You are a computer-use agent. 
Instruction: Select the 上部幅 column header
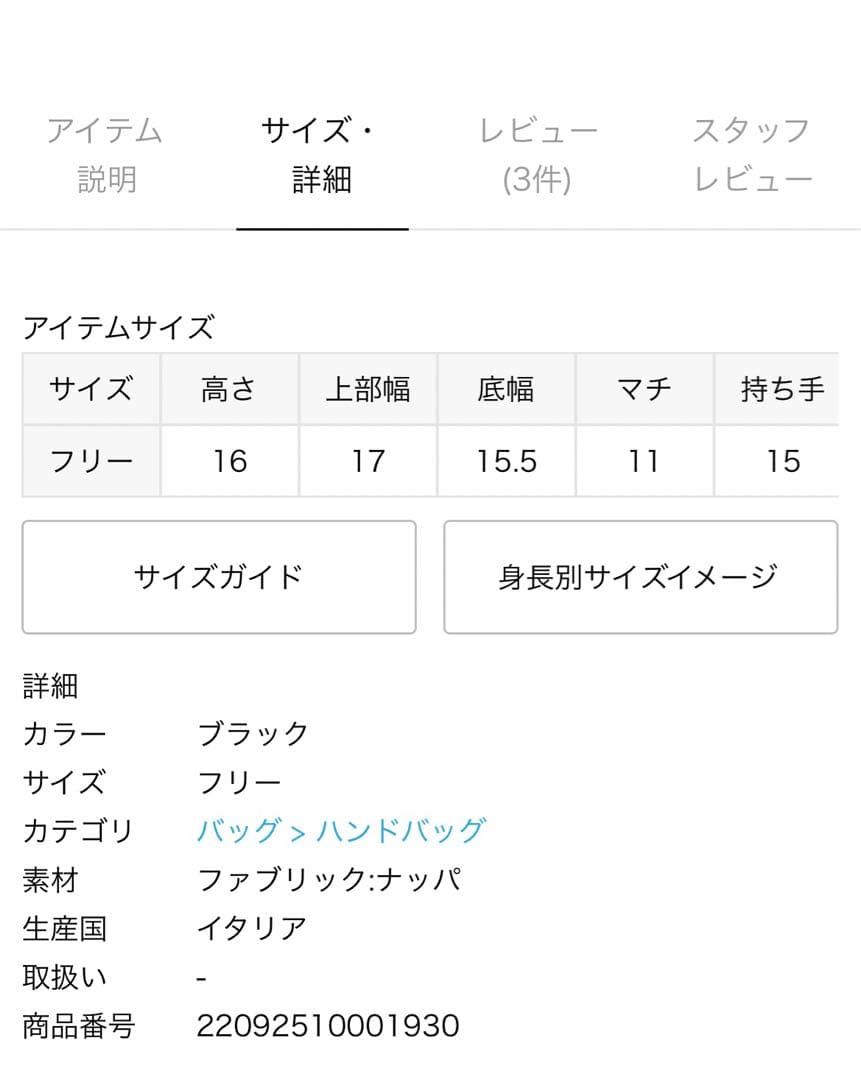tap(368, 390)
